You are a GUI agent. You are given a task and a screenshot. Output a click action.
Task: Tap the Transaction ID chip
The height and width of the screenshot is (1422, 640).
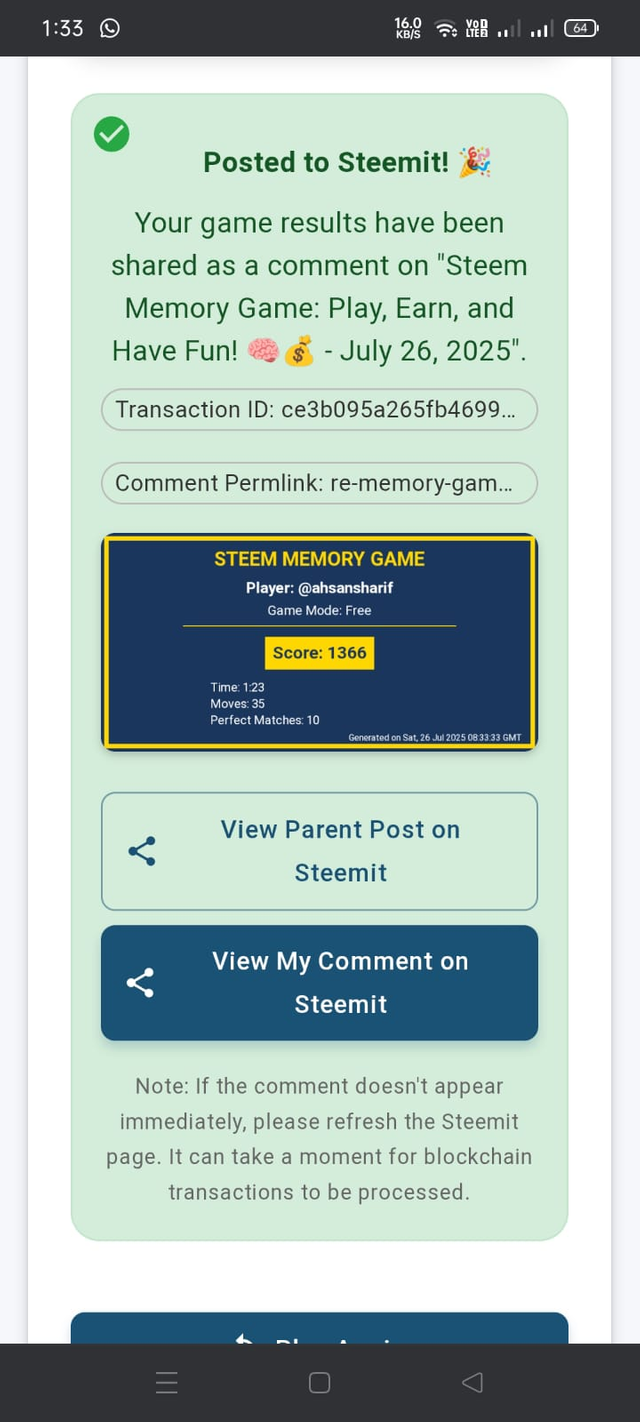(319, 409)
